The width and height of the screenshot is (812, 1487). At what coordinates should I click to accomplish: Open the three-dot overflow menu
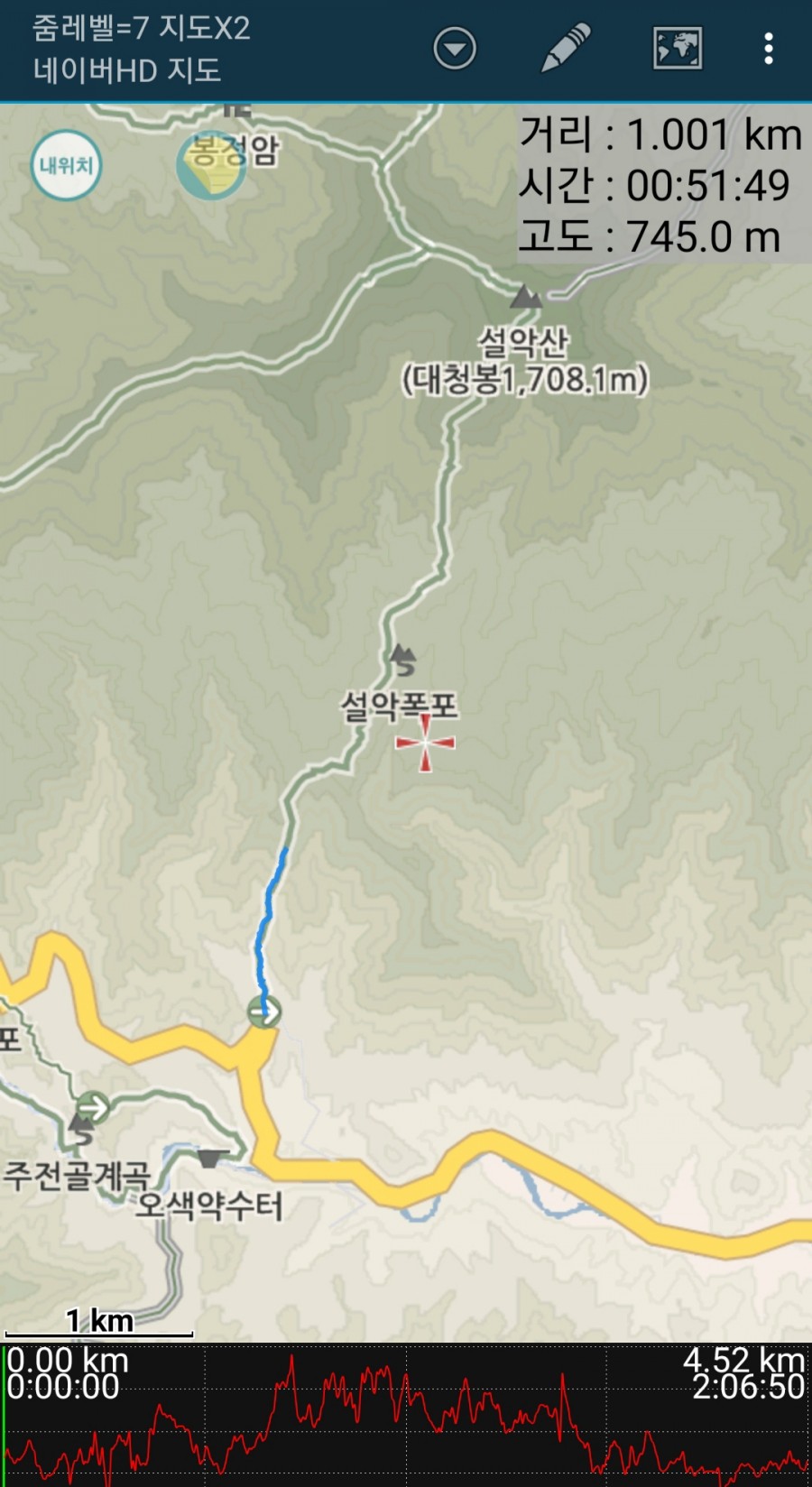[768, 49]
